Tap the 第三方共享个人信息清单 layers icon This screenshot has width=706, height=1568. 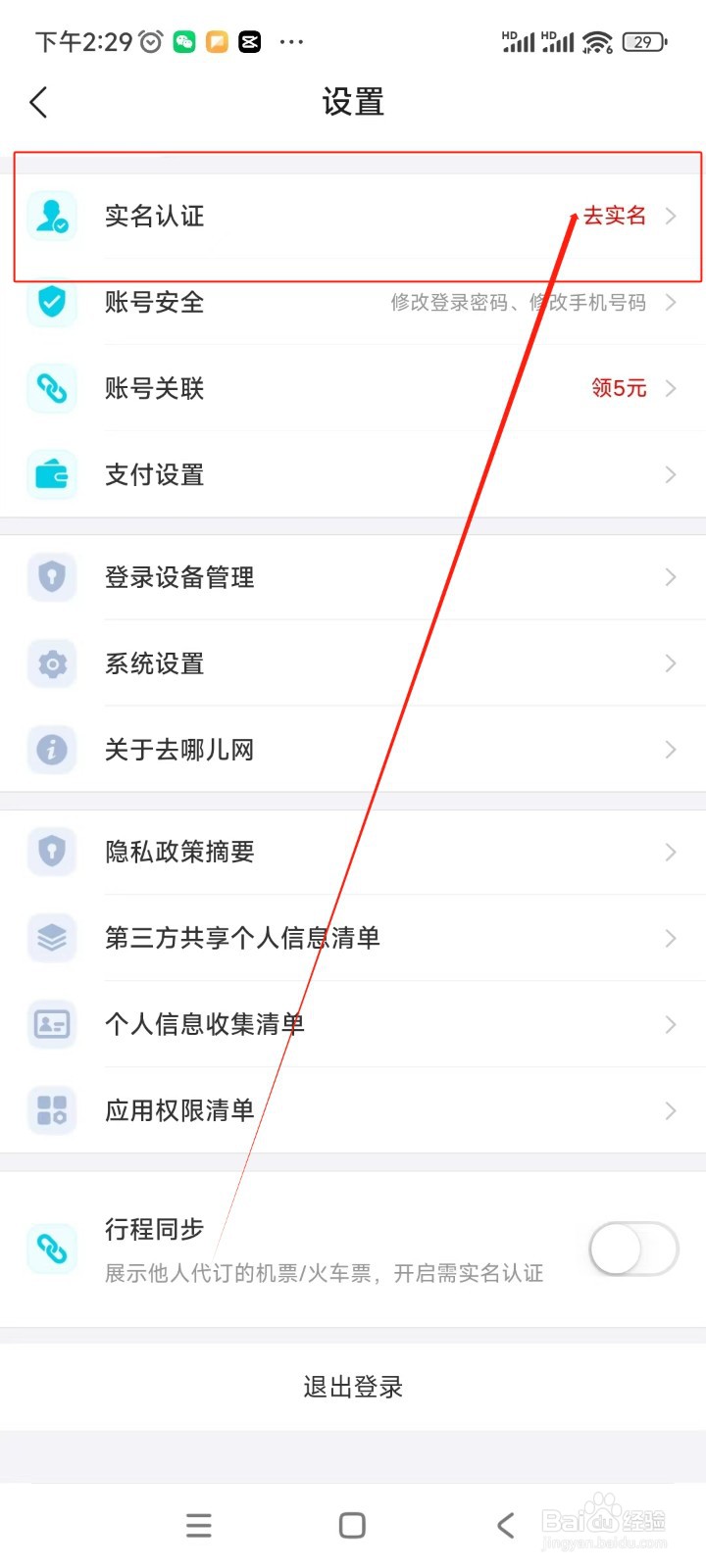point(51,938)
